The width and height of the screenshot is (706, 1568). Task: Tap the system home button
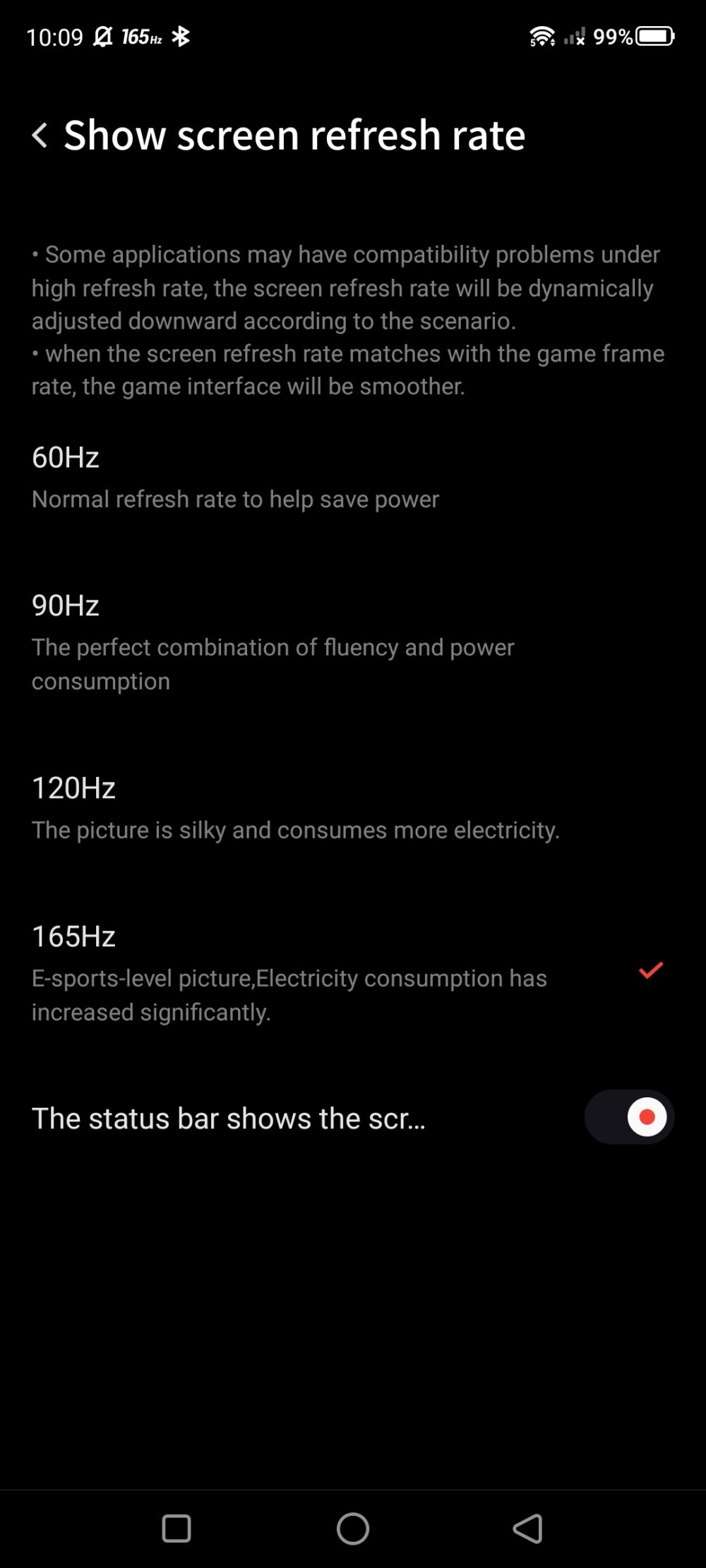(x=353, y=1529)
